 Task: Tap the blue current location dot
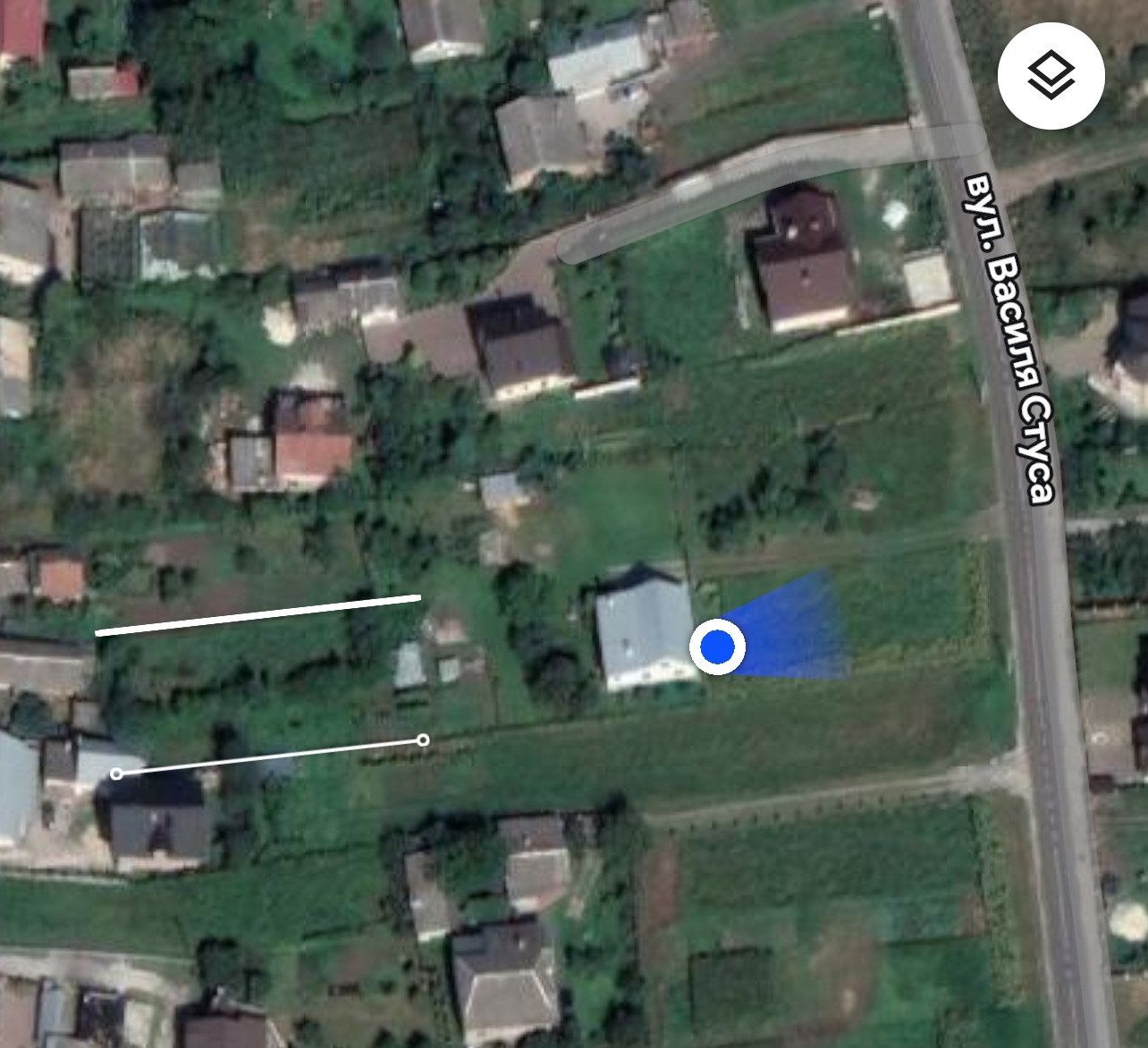[x=717, y=647]
